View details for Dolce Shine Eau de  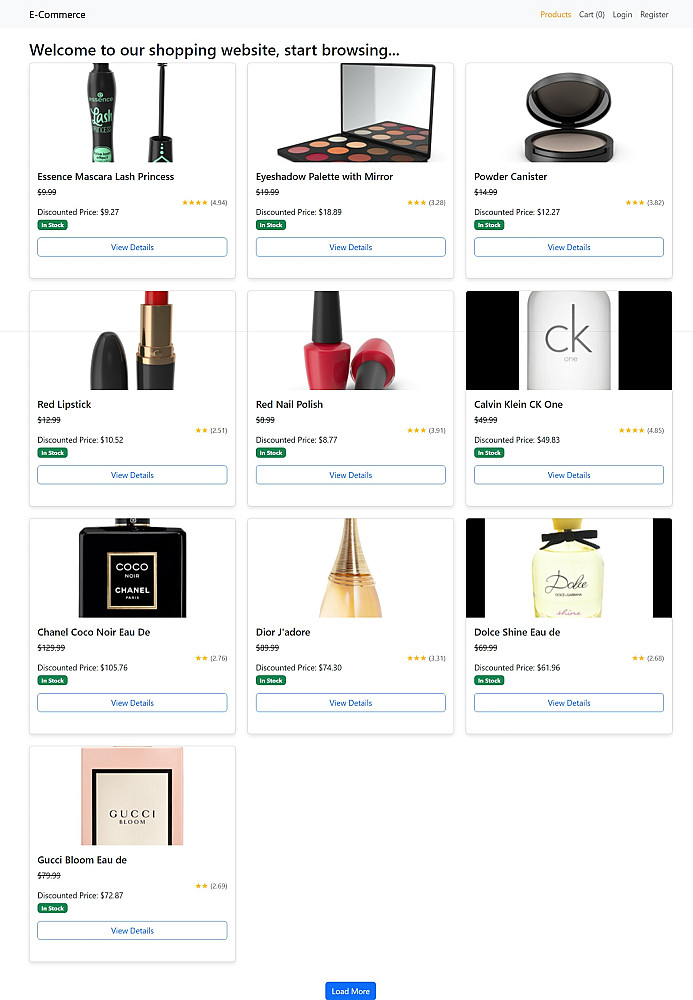568,703
